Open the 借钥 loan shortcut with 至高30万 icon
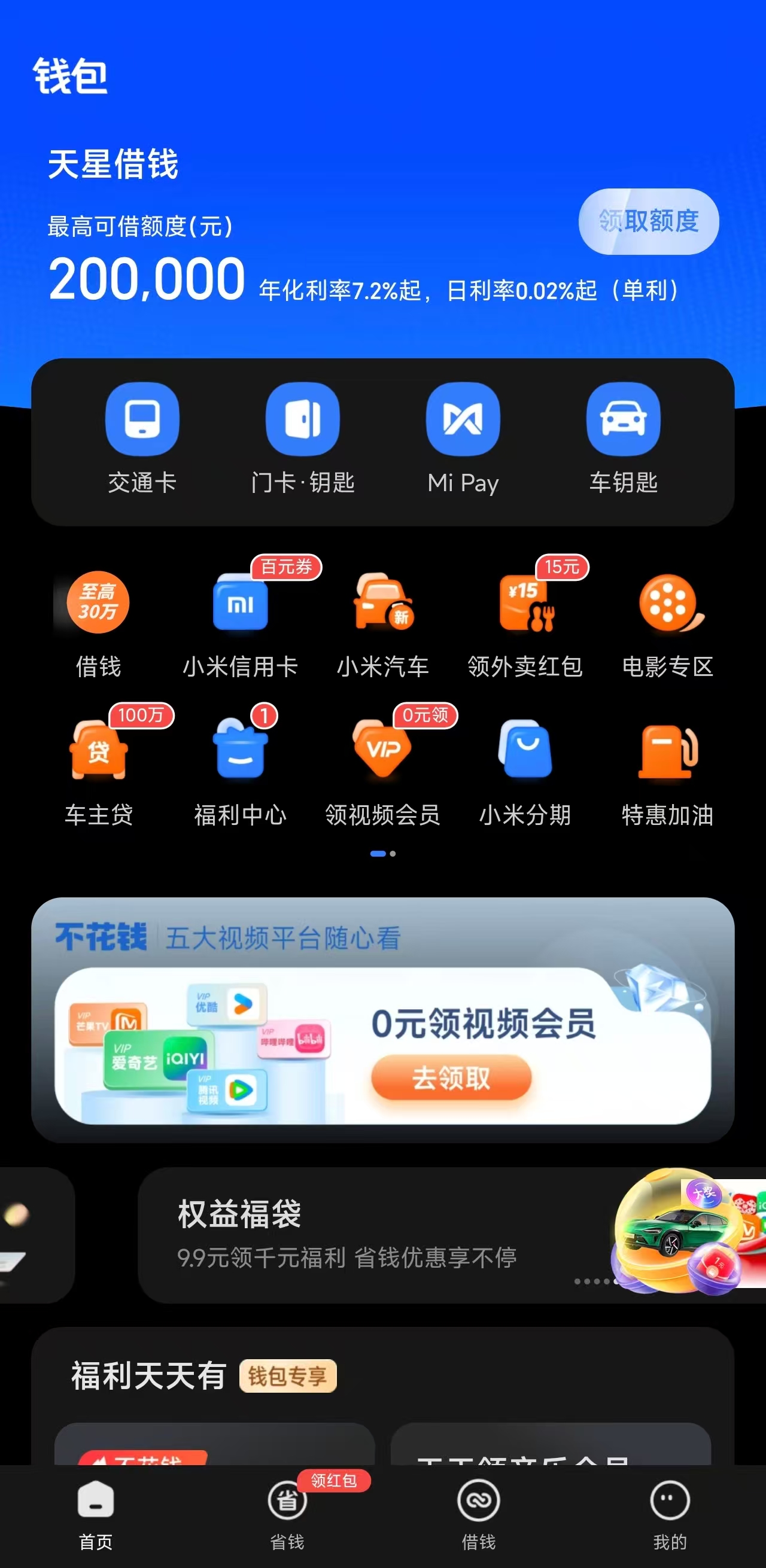Viewport: 766px width, 1568px height. point(98,604)
